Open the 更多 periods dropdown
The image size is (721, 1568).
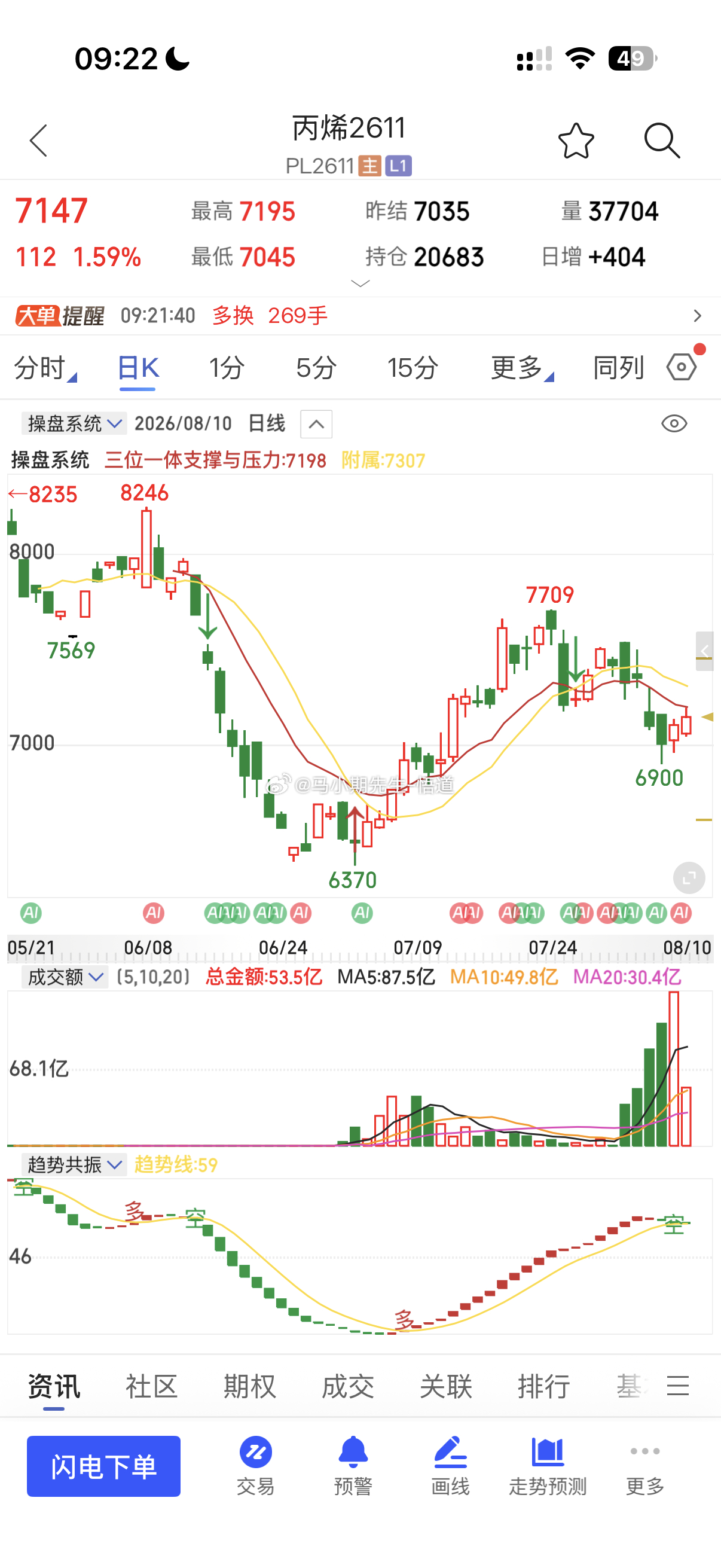pyautogui.click(x=522, y=368)
